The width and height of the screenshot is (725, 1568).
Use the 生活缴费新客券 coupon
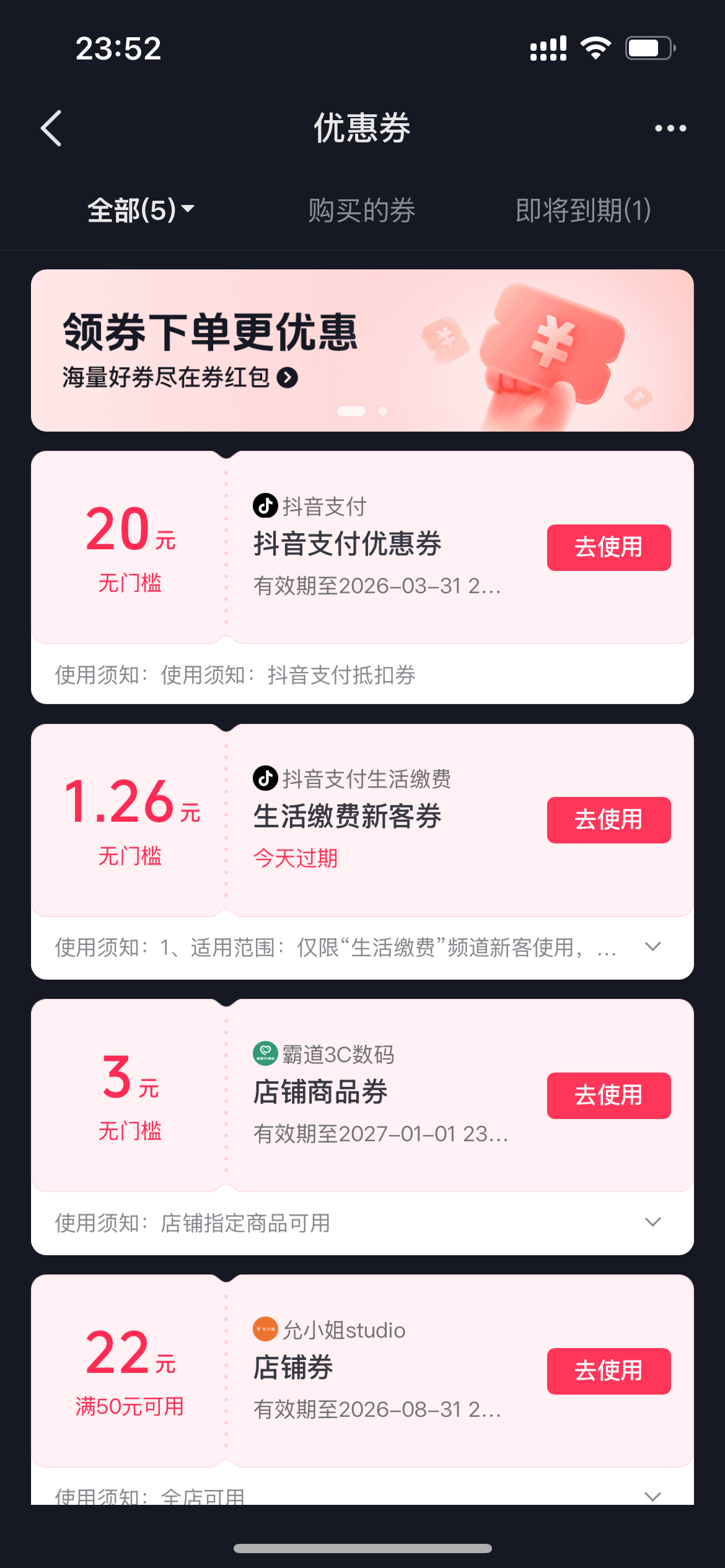(609, 820)
